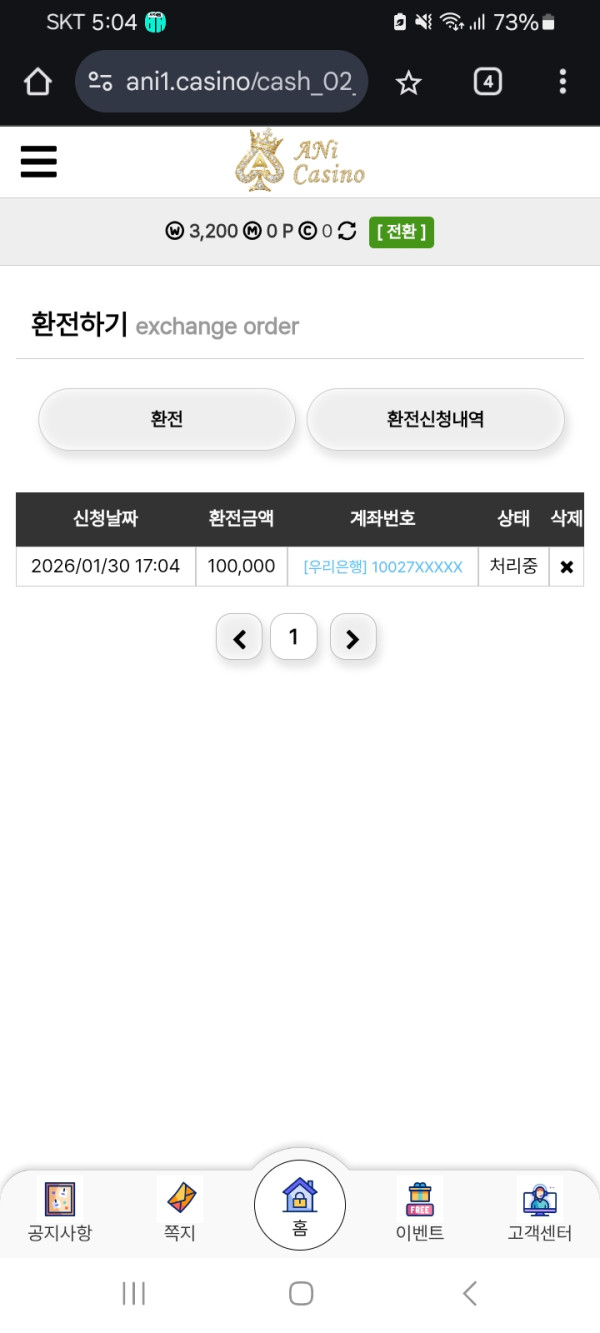Tap the browser home icon
This screenshot has height=1333, width=600.
pyautogui.click(x=37, y=82)
